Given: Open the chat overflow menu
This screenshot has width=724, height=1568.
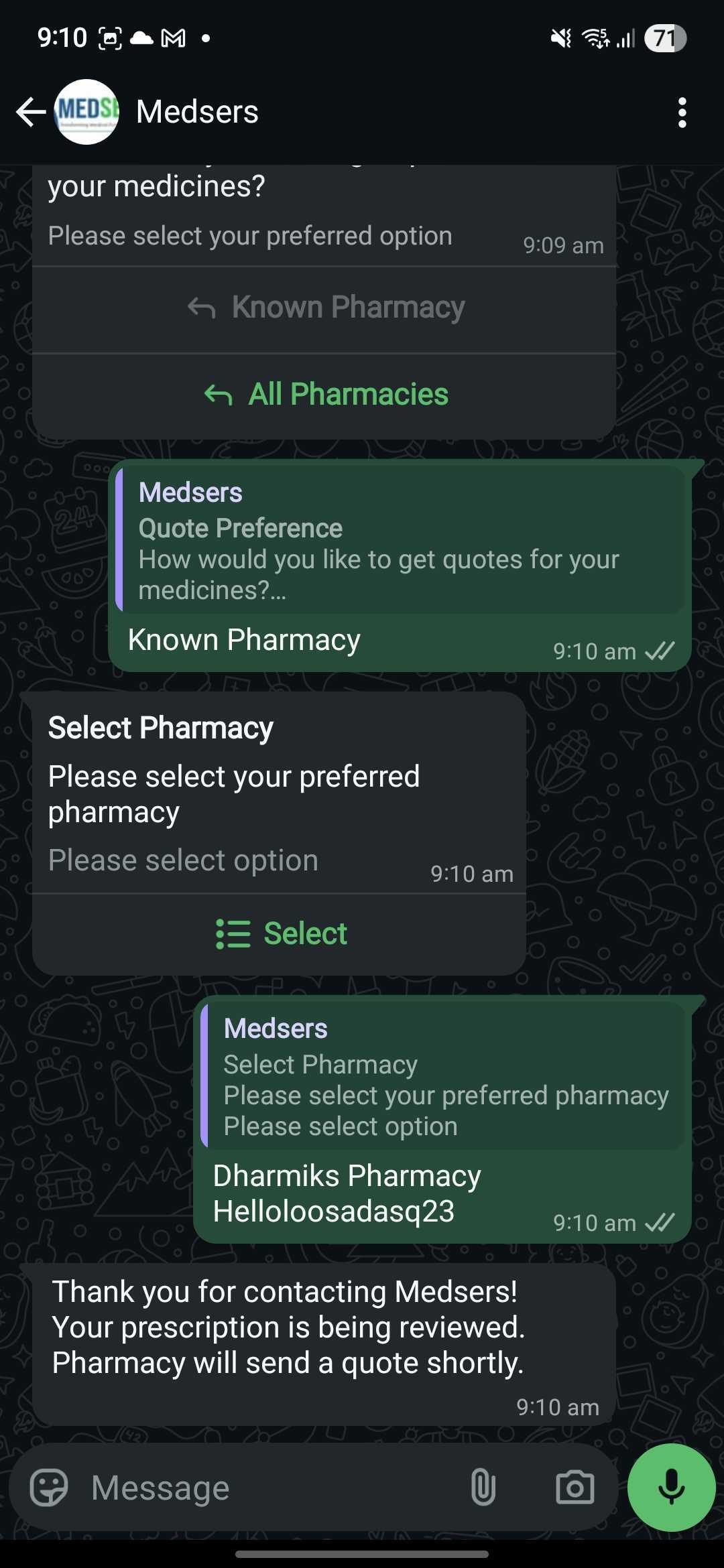Looking at the screenshot, I should (x=682, y=113).
